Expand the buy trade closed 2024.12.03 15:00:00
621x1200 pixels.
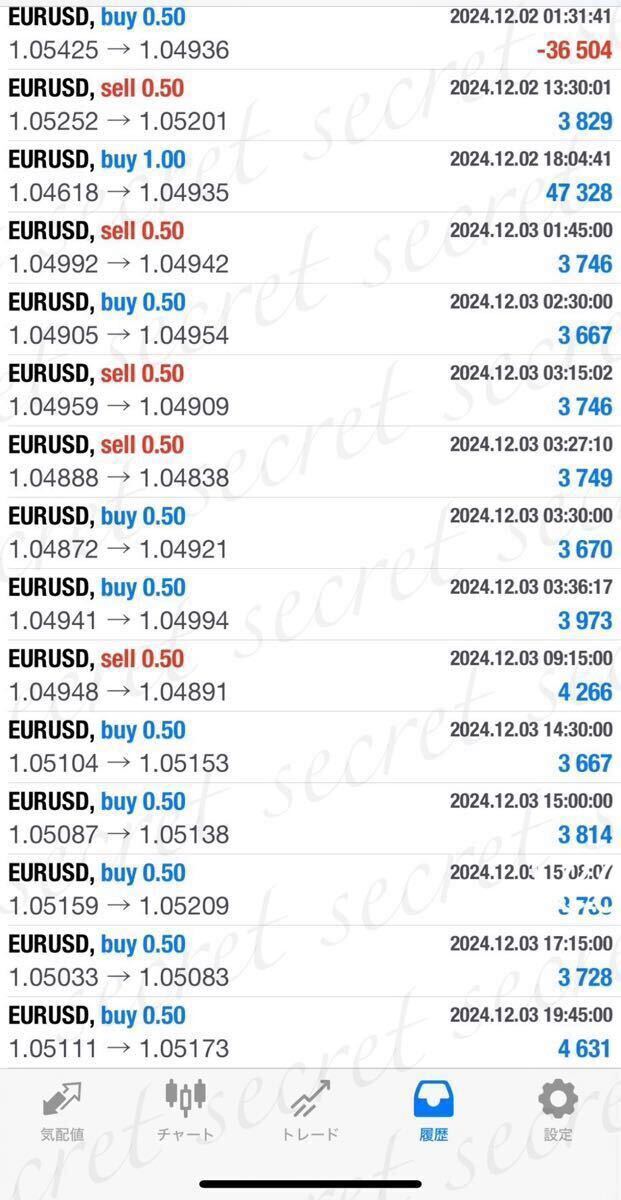[x=310, y=818]
